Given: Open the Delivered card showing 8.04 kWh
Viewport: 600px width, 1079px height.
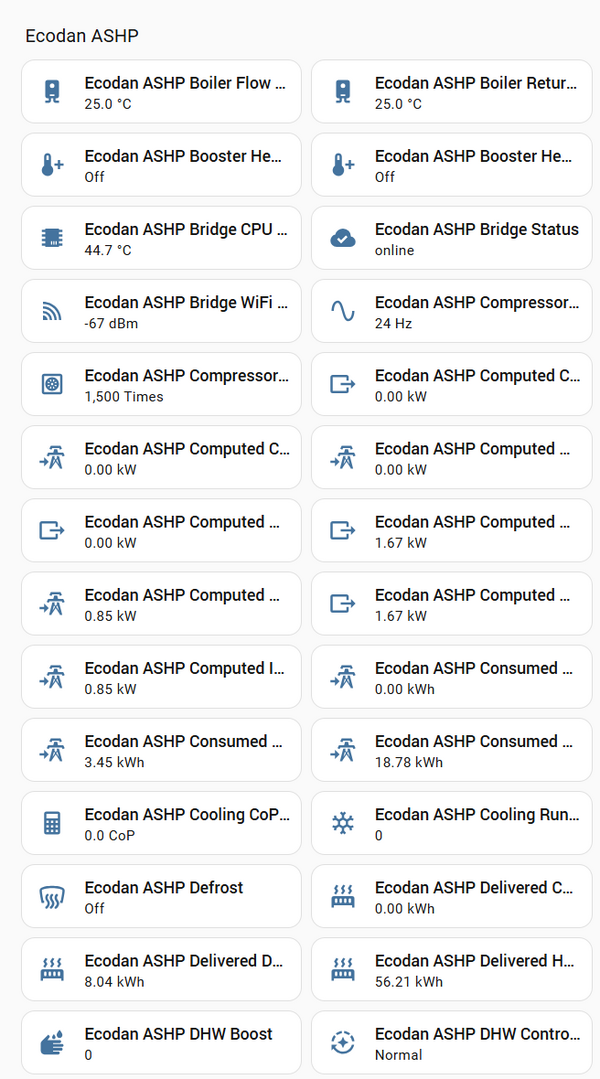Looking at the screenshot, I should (161, 969).
